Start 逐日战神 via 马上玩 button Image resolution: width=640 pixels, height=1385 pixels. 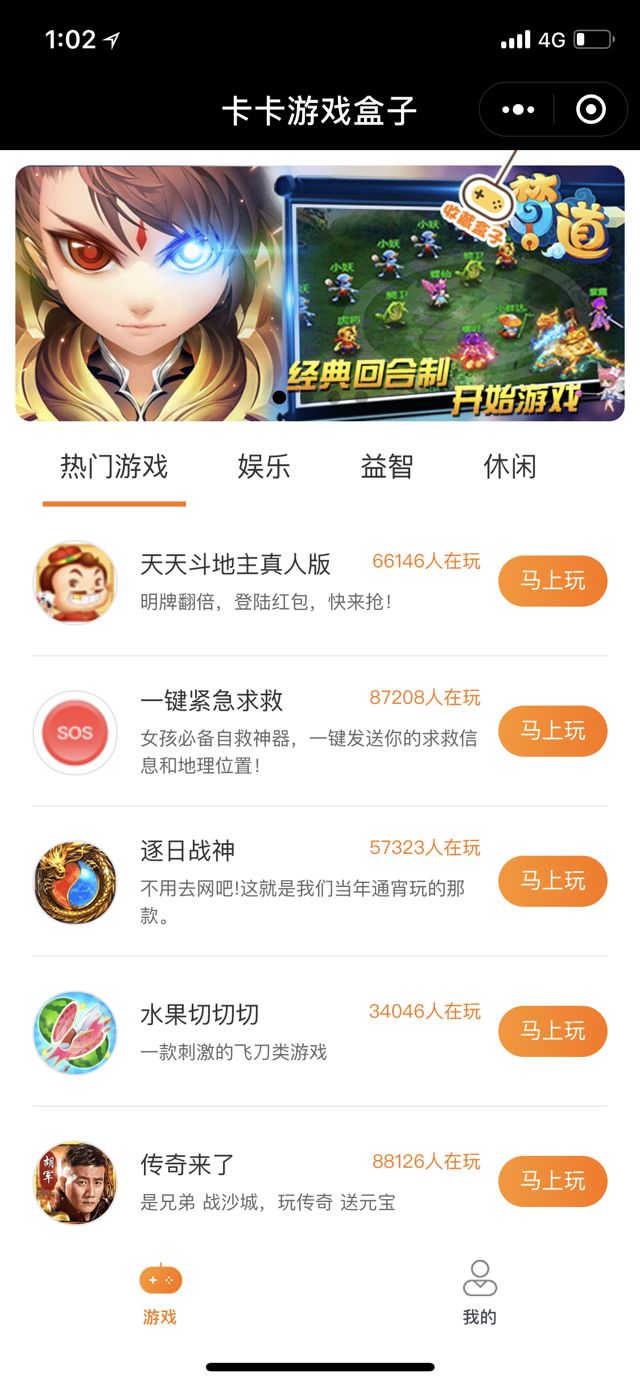click(552, 881)
